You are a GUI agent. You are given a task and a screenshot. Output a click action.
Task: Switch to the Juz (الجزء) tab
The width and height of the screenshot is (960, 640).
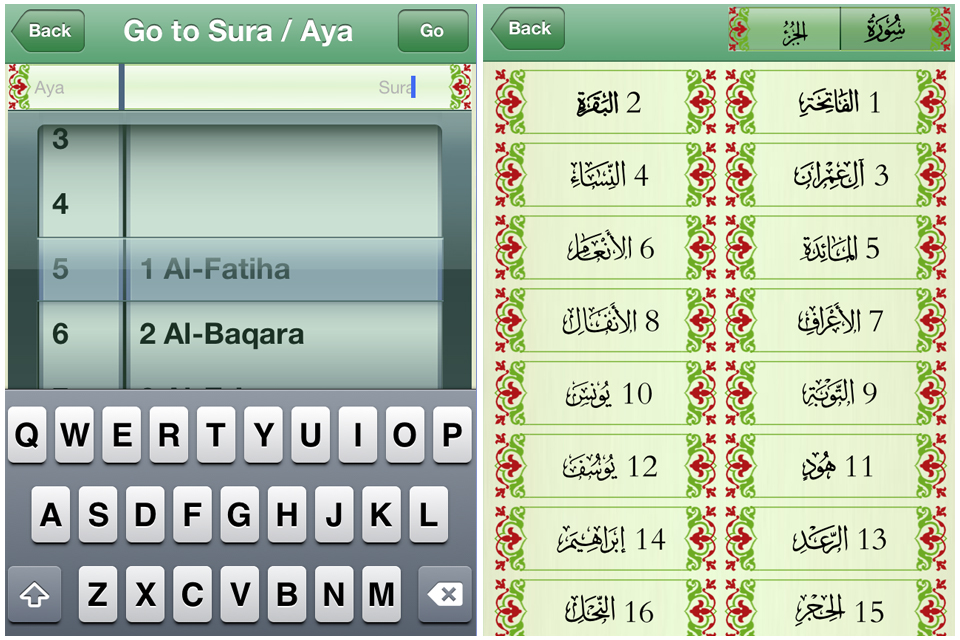pos(793,30)
